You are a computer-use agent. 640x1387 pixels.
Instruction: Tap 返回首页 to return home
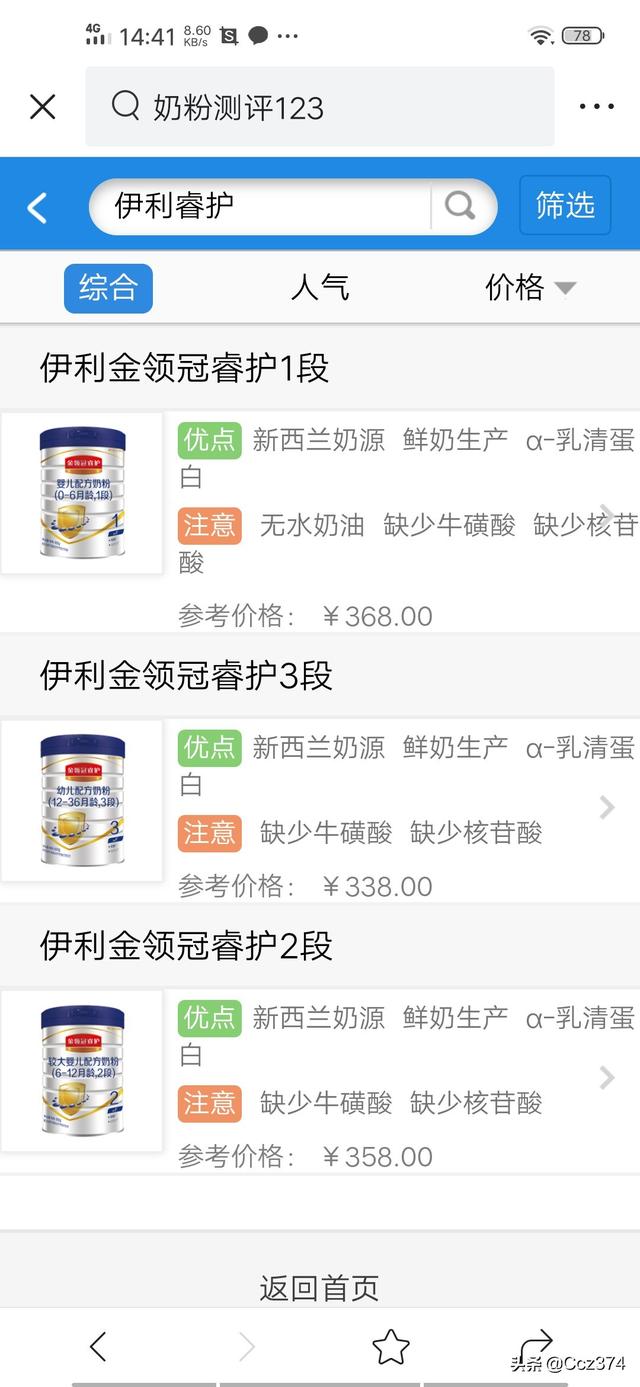pos(320,1288)
